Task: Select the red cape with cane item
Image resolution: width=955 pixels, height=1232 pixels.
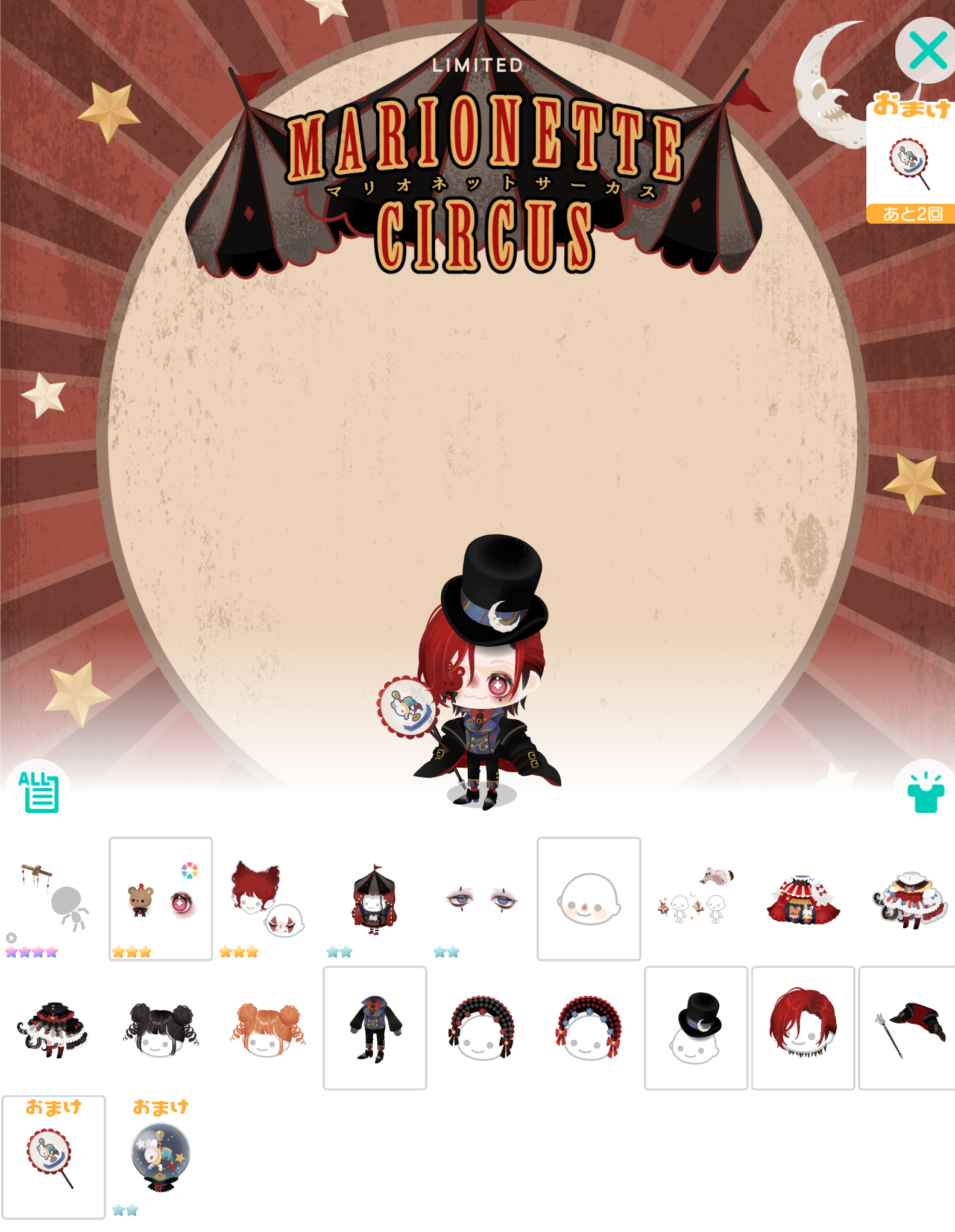Action: click(907, 1028)
